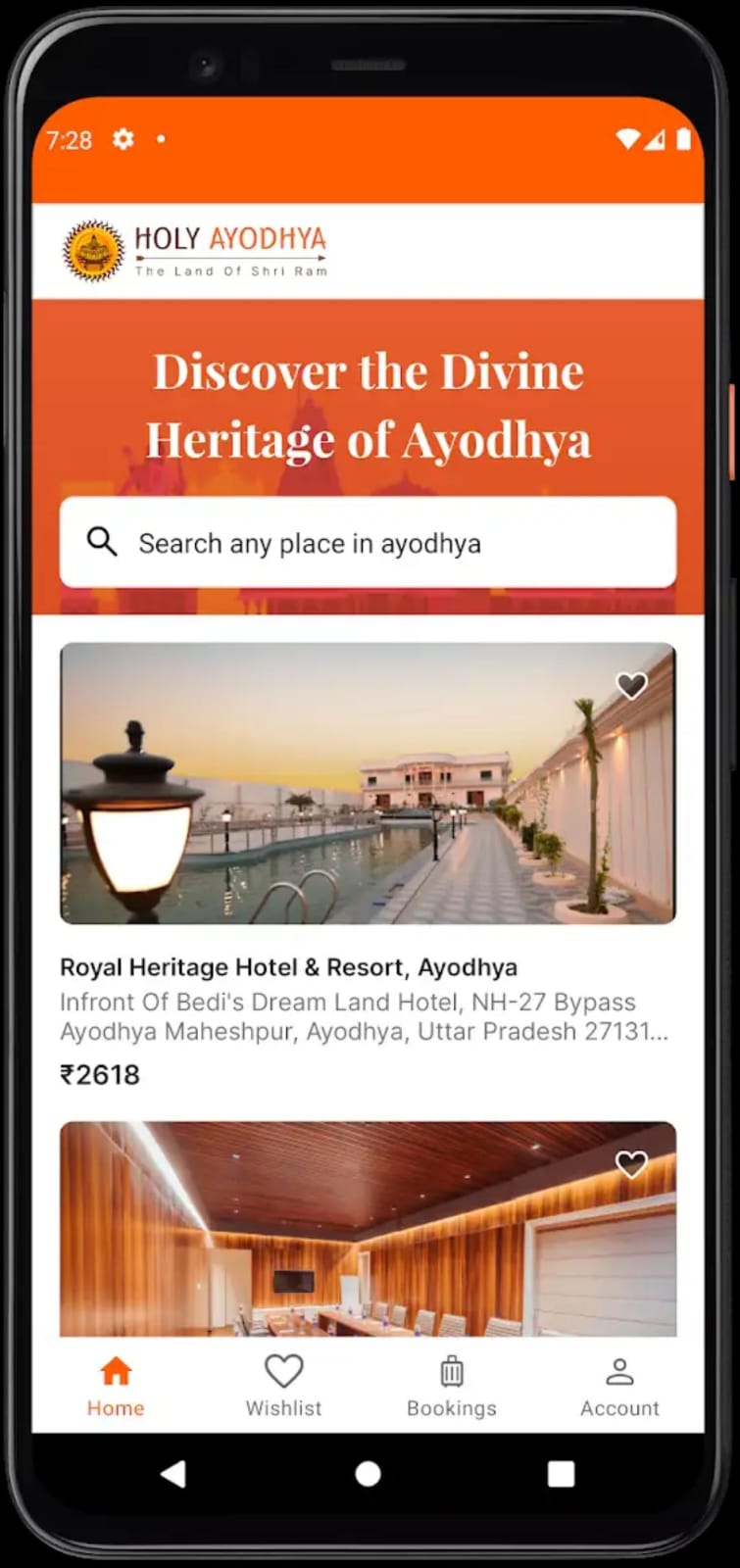
Task: Add Royal Heritage Hotel & Resort to wishlist
Action: pyautogui.click(x=631, y=685)
